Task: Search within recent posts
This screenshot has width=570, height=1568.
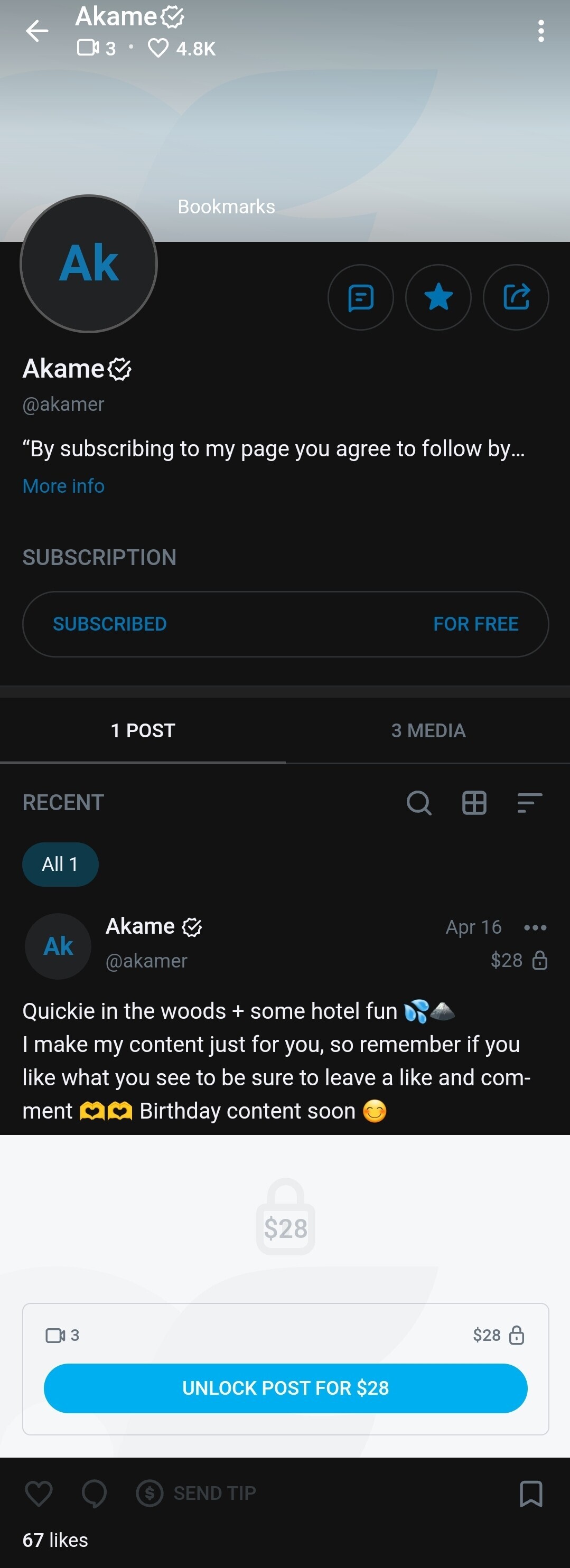Action: point(419,803)
